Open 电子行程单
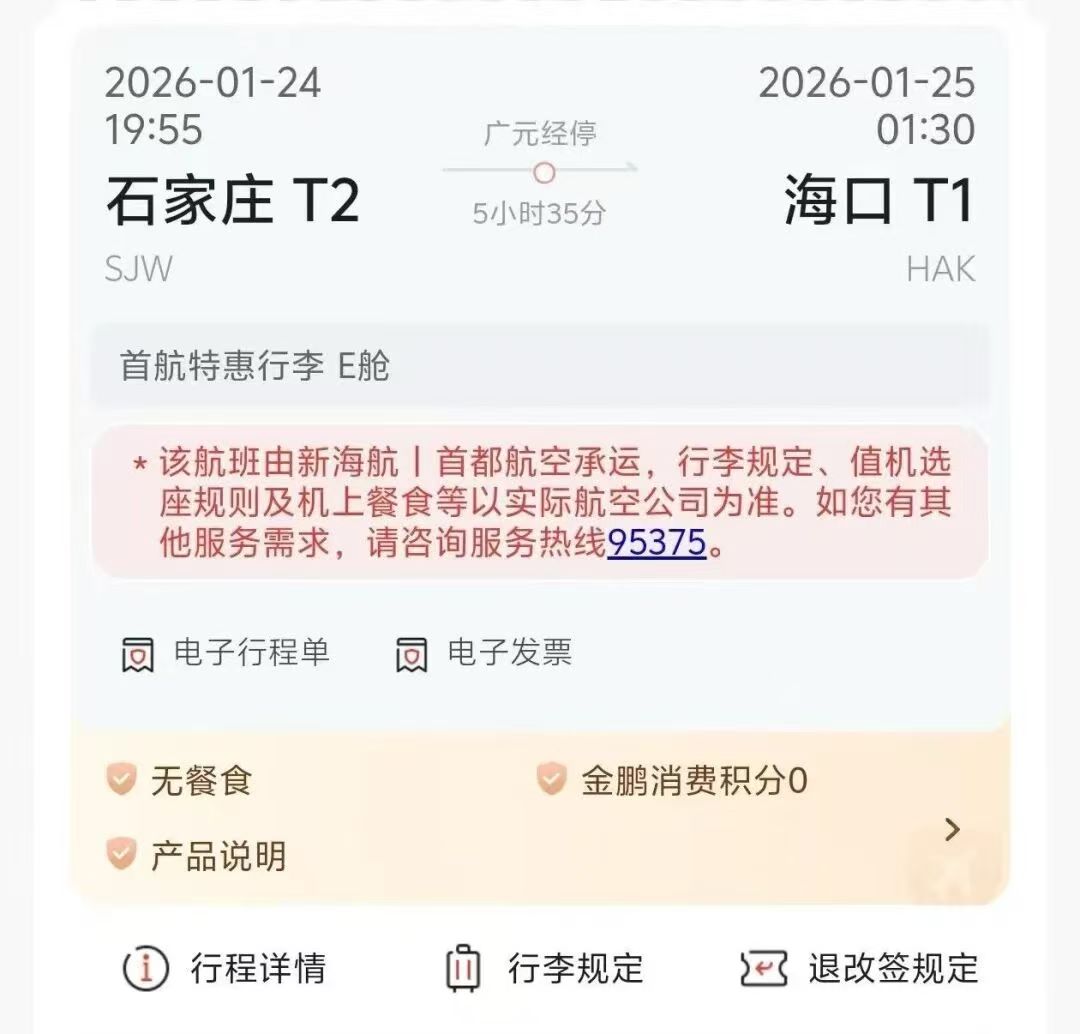This screenshot has height=1034, width=1080. [226, 654]
